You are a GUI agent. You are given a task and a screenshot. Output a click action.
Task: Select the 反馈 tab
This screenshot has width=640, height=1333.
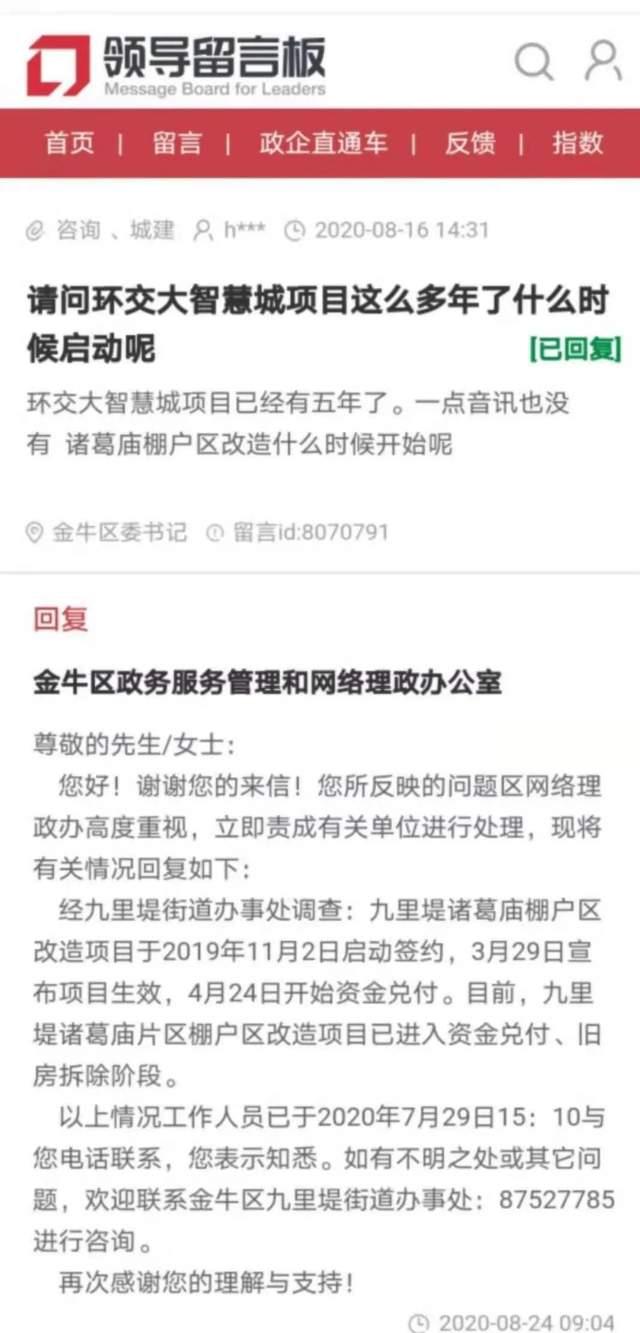click(x=470, y=143)
